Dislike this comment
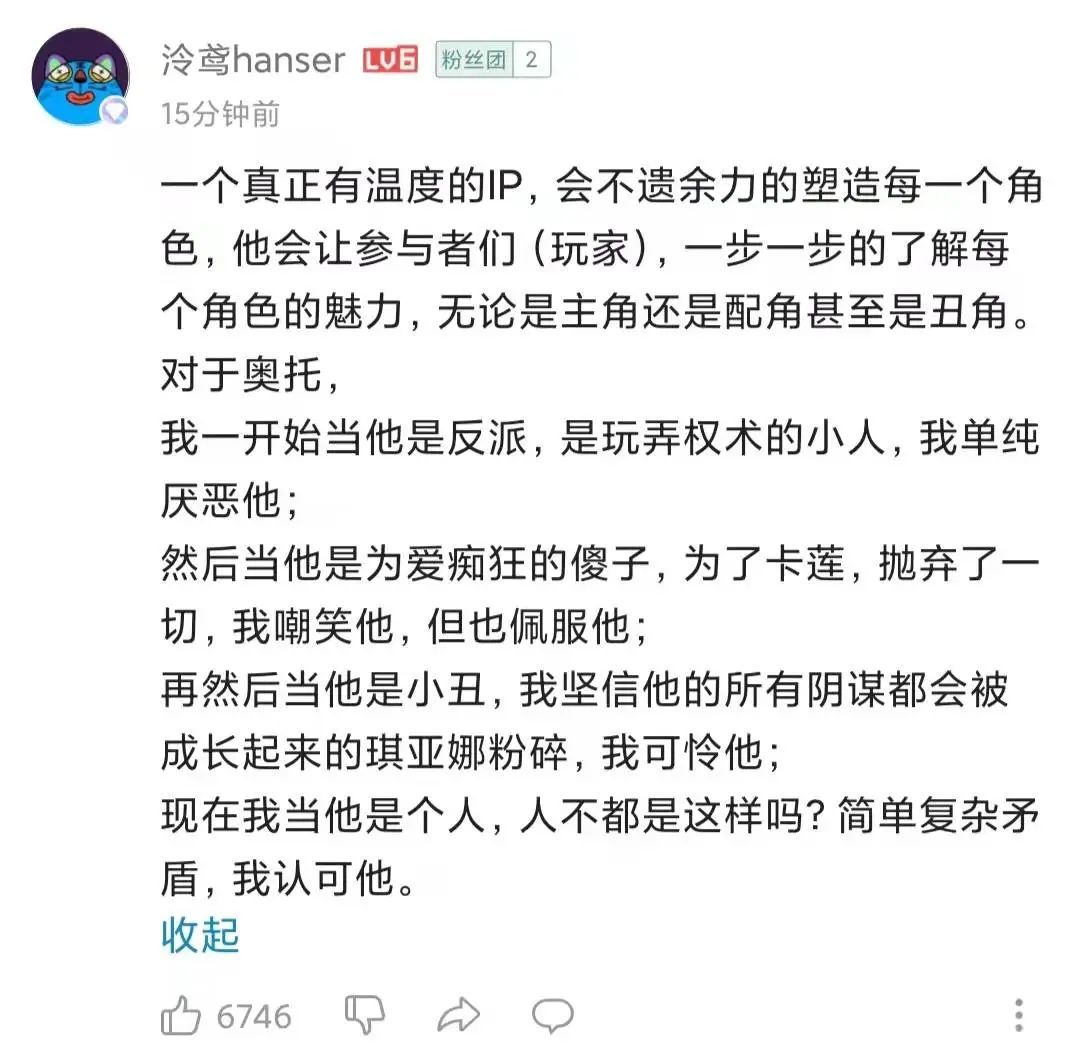1080x1056 pixels. click(365, 1015)
